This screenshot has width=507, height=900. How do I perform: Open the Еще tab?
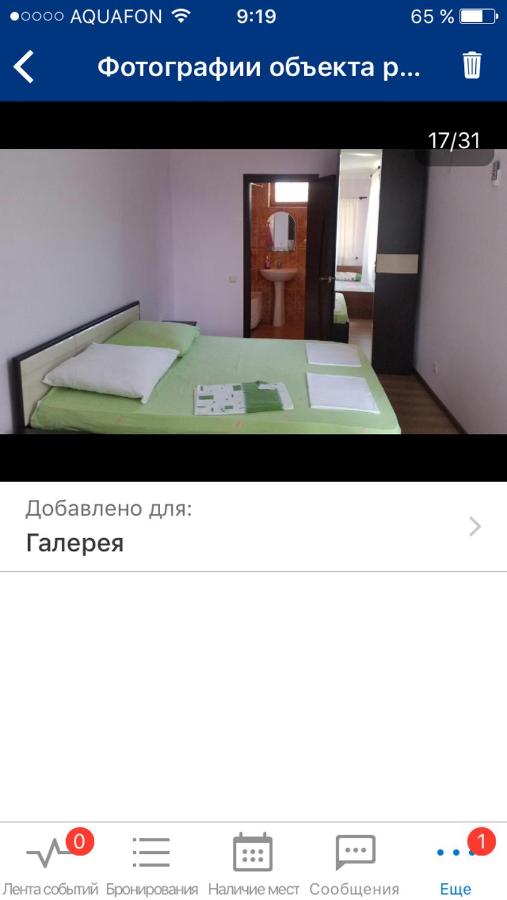[x=456, y=862]
